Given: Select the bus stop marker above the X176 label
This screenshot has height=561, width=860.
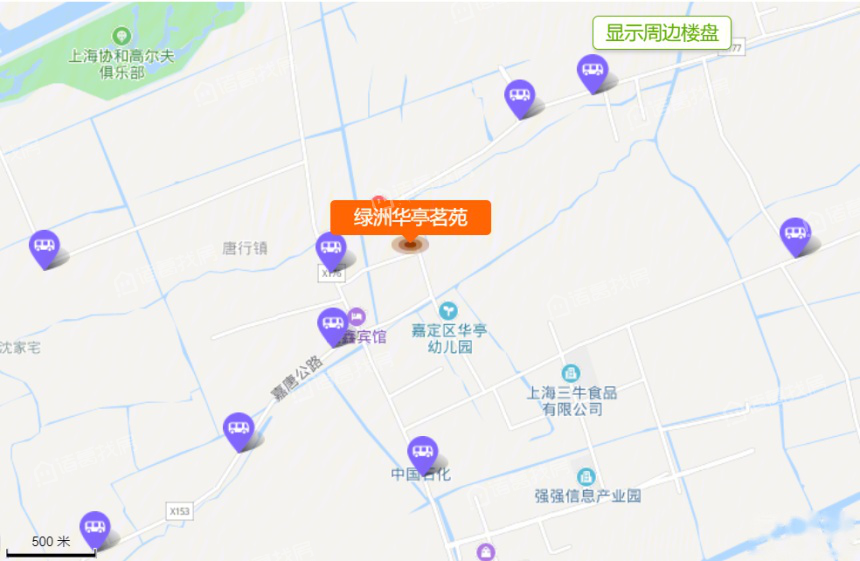Looking at the screenshot, I should tap(330, 249).
